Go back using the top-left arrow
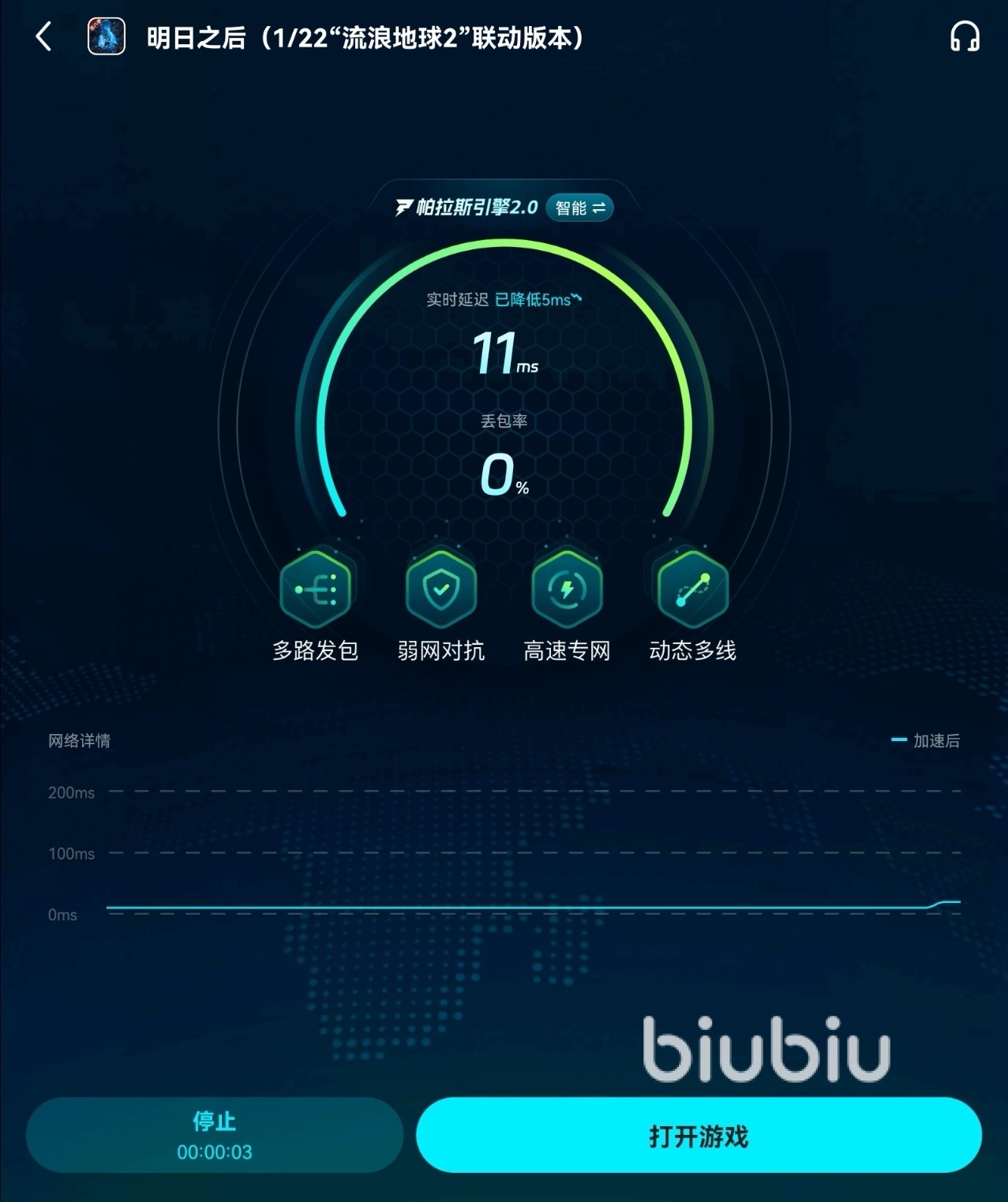Viewport: 1008px width, 1202px height. pos(44,37)
